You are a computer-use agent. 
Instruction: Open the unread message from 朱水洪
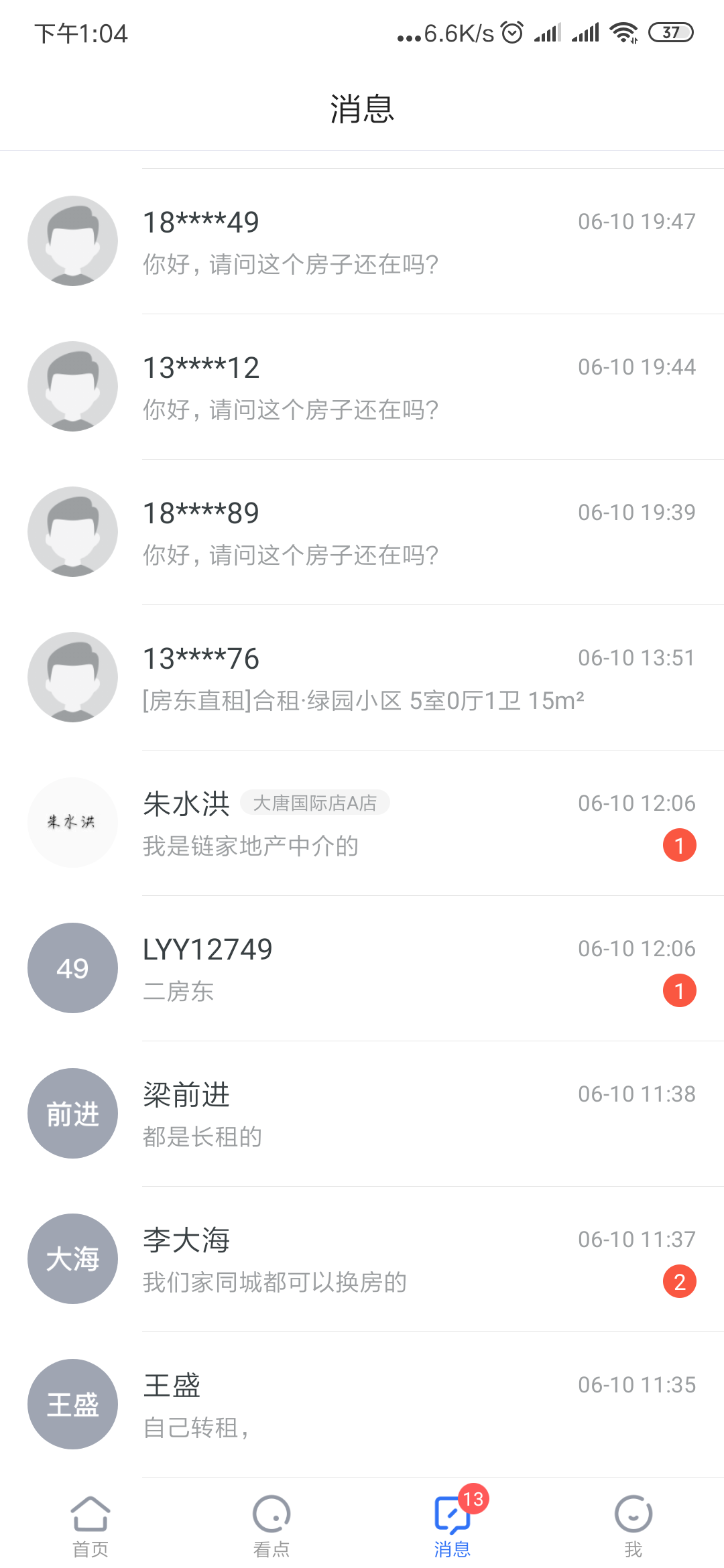362,823
